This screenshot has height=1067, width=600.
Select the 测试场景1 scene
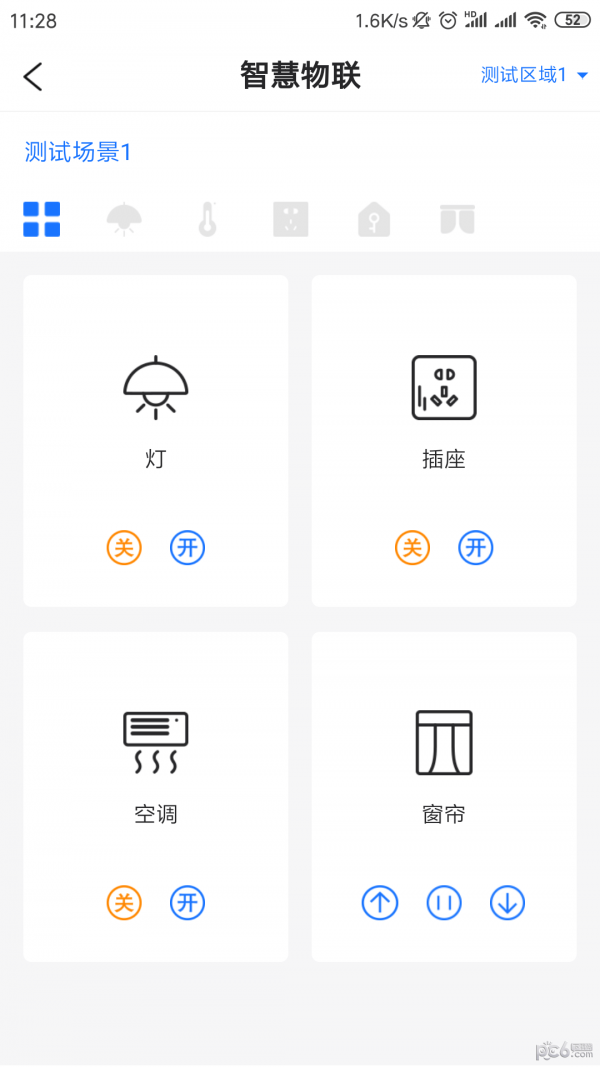[x=78, y=151]
